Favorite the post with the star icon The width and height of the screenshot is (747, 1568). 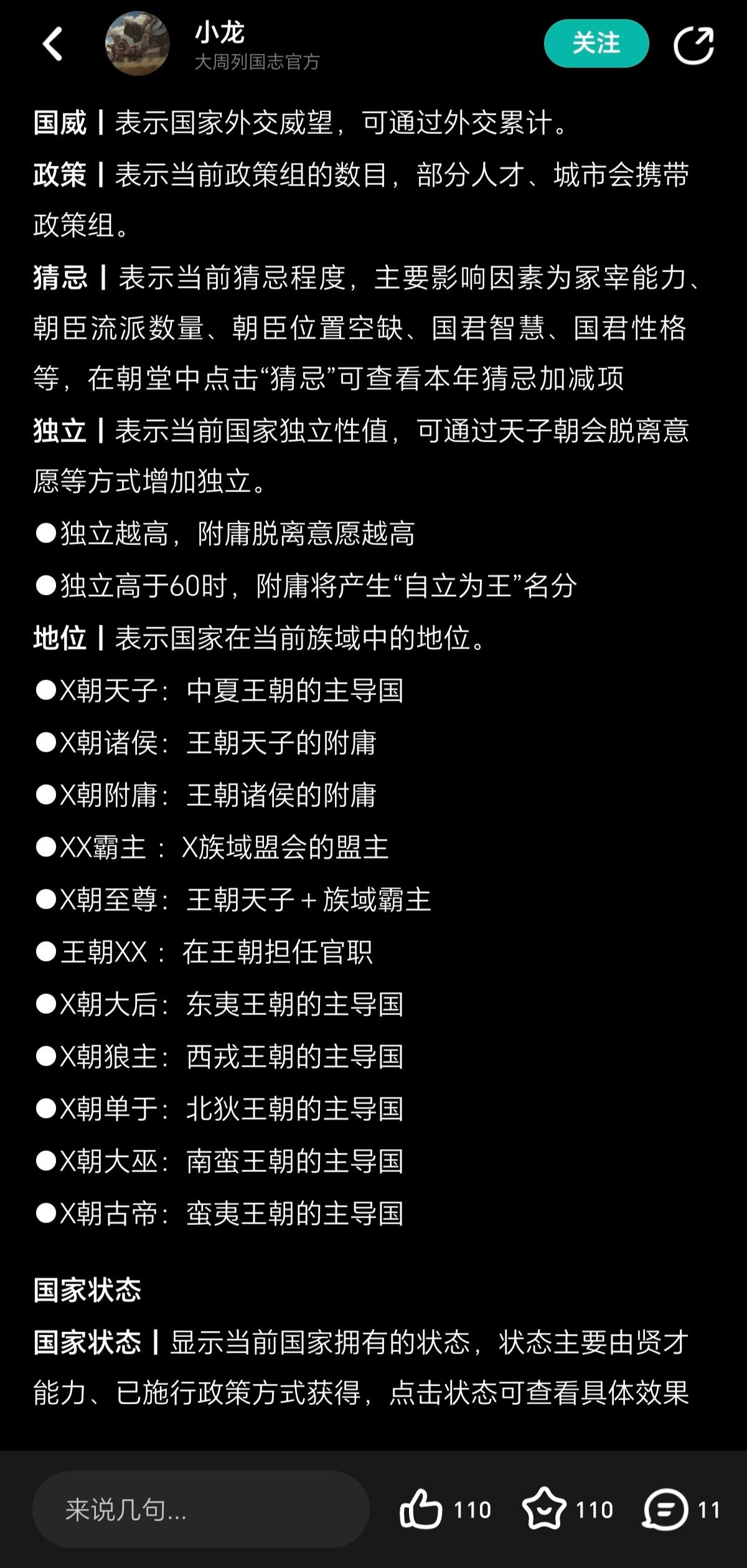pyautogui.click(x=544, y=1509)
